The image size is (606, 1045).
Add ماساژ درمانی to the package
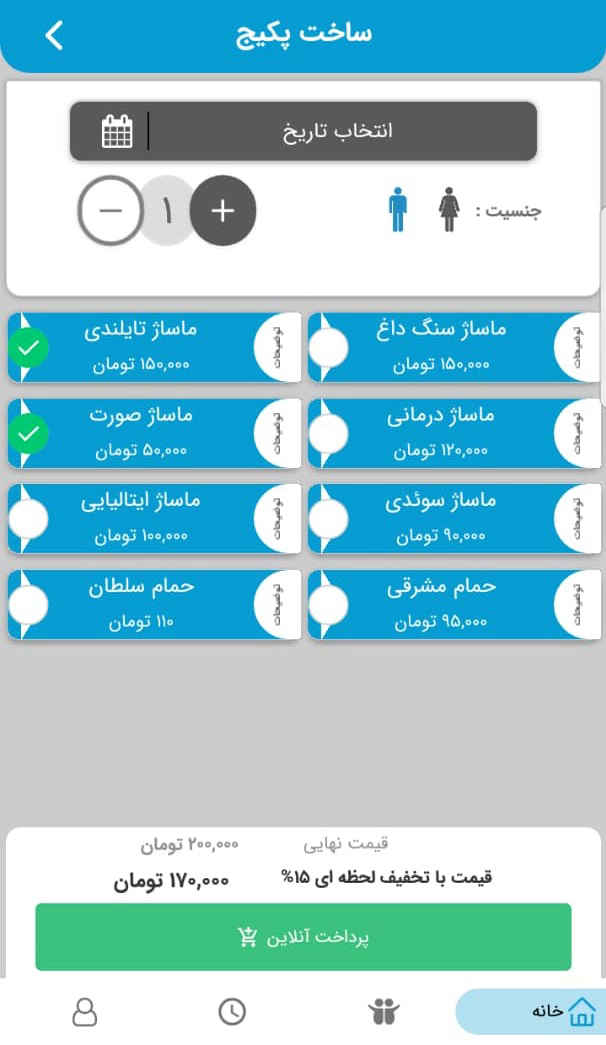pos(329,433)
